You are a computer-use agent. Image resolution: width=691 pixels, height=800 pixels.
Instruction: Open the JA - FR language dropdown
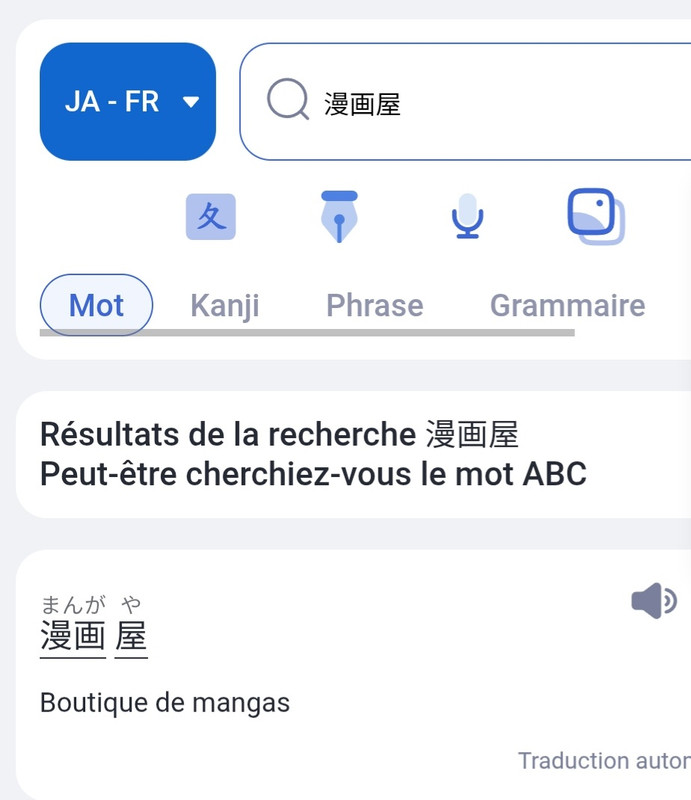128,102
